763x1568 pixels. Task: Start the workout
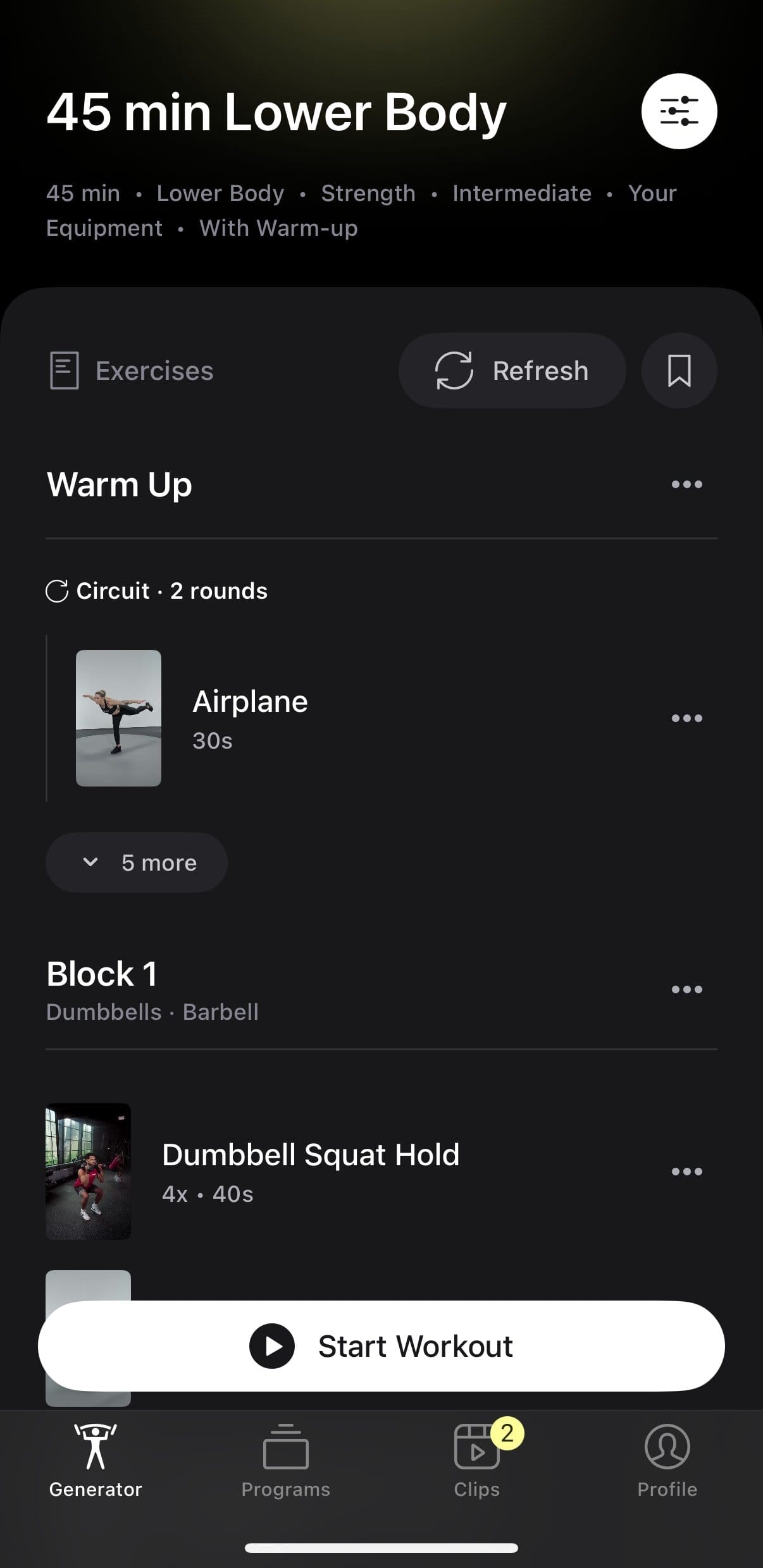[x=381, y=1346]
